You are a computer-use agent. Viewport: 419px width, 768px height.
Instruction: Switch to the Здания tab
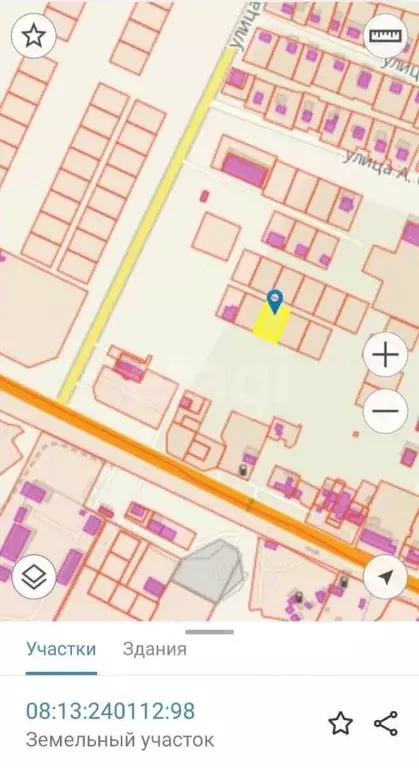(x=154, y=649)
